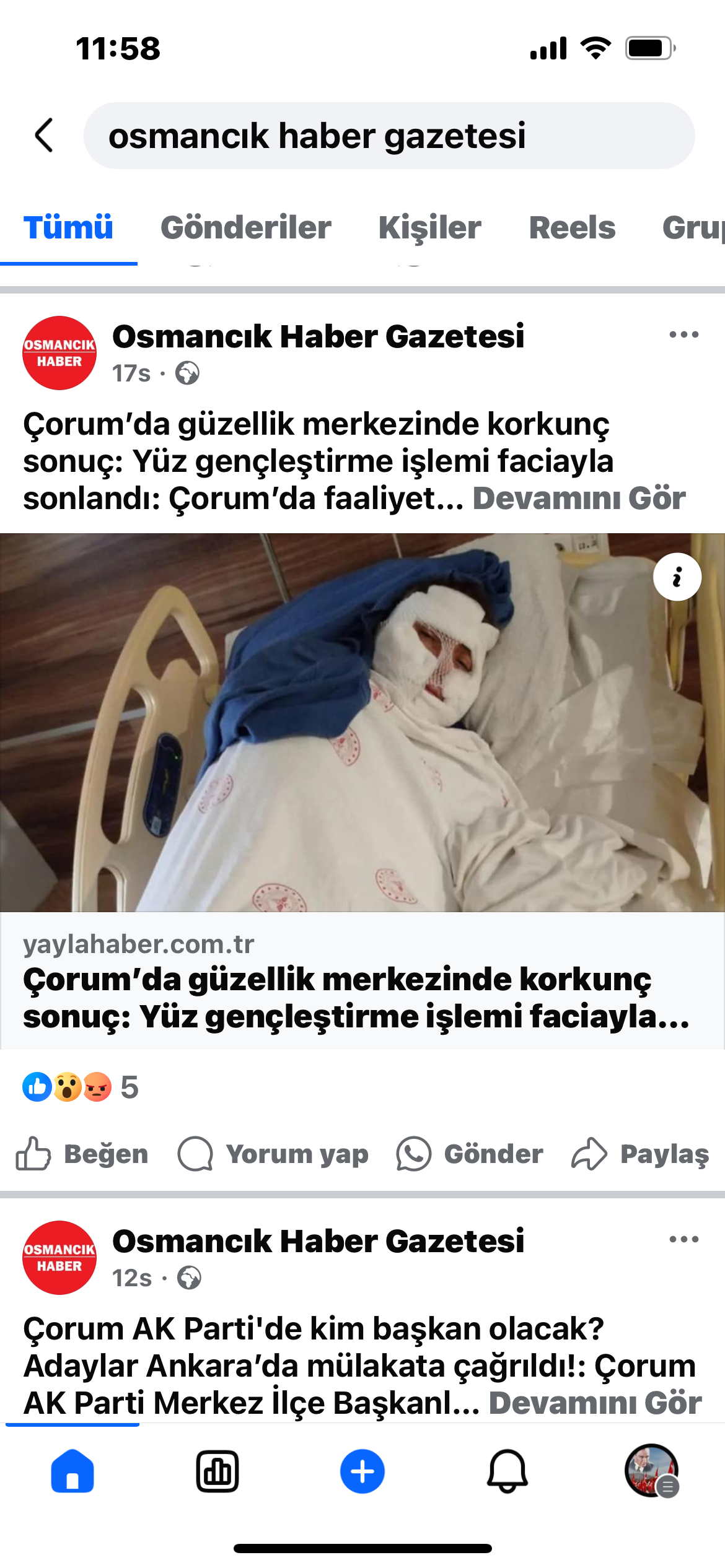Go back from search results
This screenshot has width=725, height=1568.
[44, 135]
